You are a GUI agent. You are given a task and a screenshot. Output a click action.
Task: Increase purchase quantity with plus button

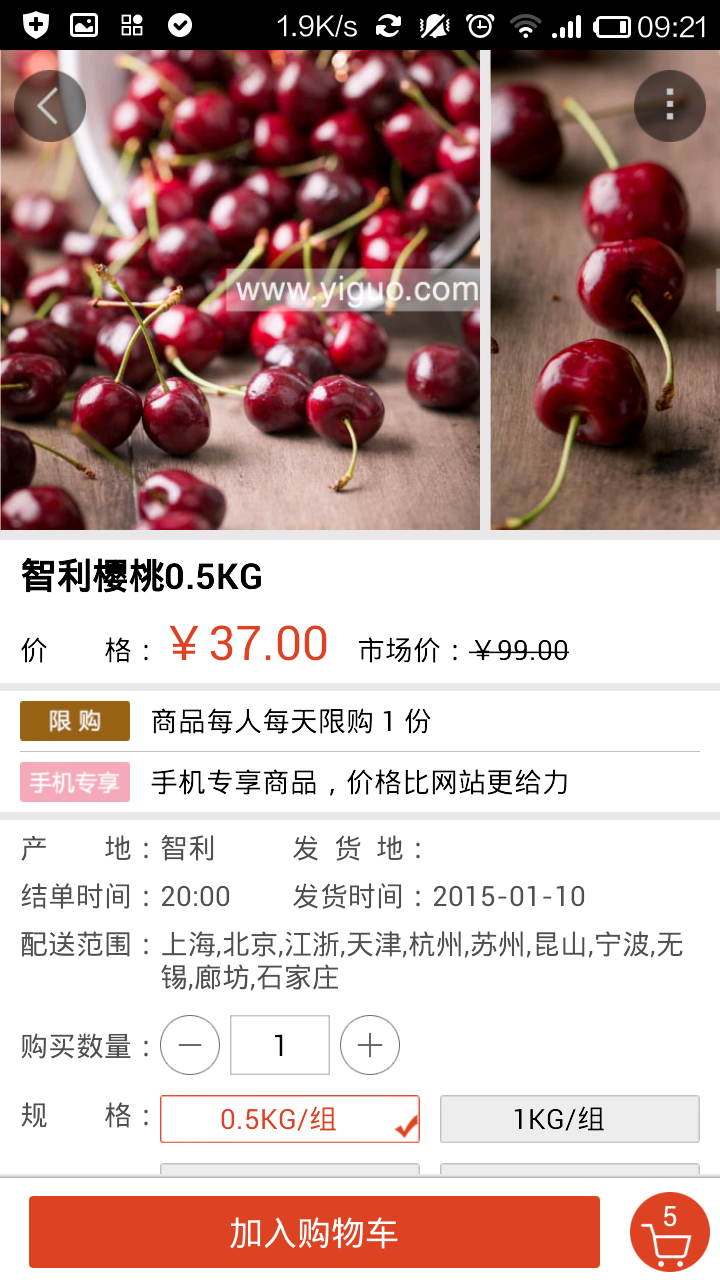point(370,1045)
